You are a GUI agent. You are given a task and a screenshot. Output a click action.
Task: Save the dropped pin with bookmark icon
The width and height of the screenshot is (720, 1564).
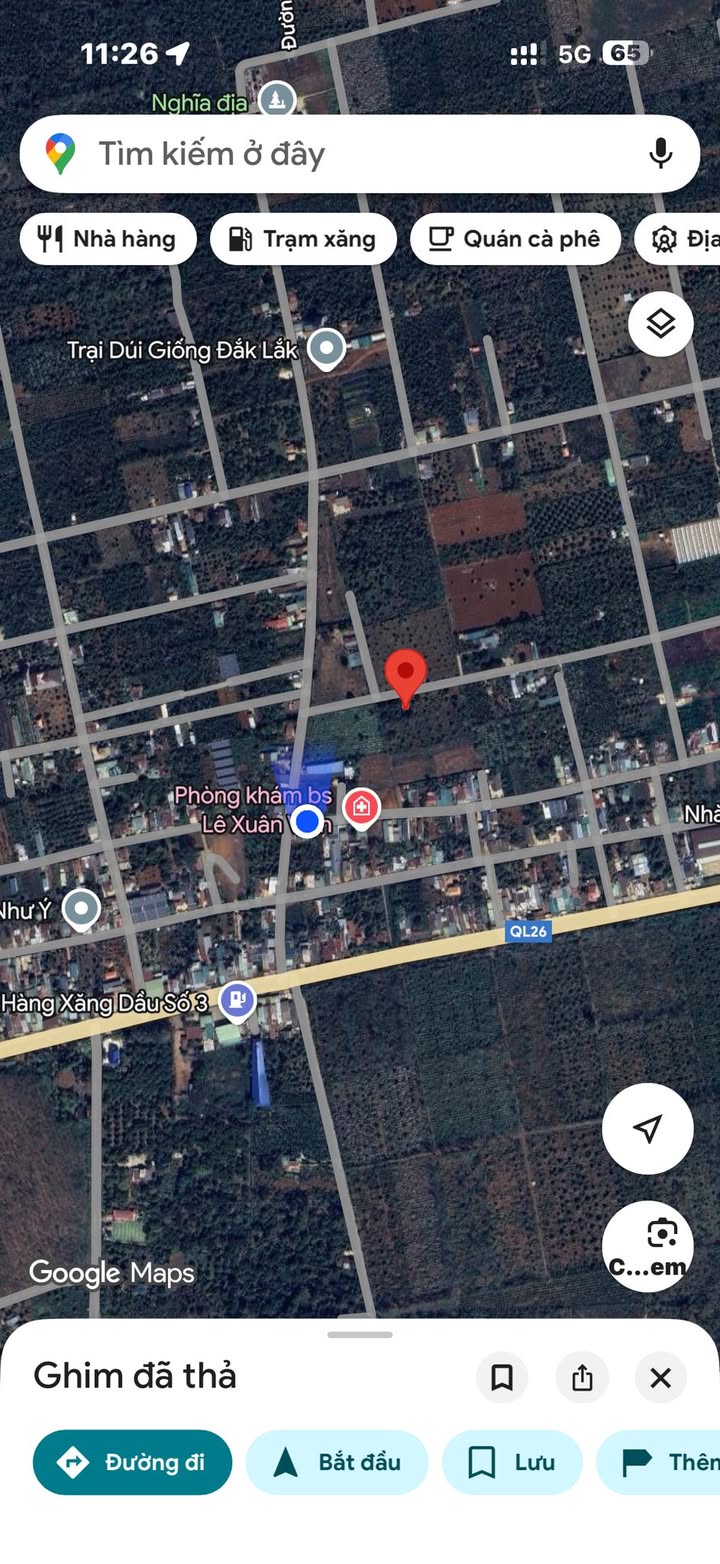tap(502, 1378)
